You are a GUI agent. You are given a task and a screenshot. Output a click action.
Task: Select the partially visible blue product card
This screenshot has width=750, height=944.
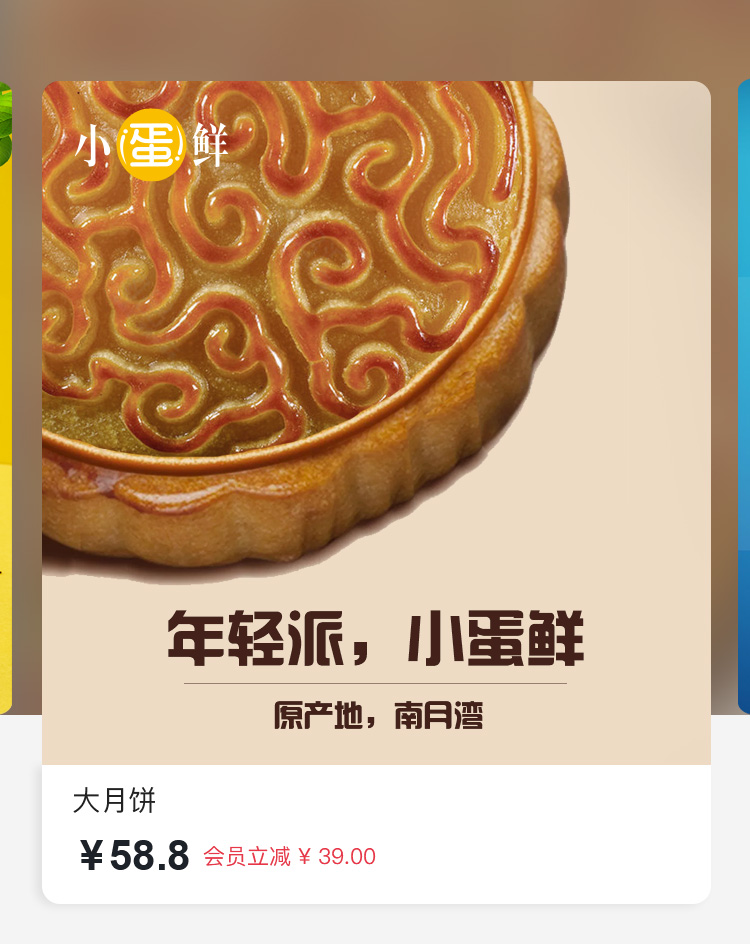pos(744,400)
